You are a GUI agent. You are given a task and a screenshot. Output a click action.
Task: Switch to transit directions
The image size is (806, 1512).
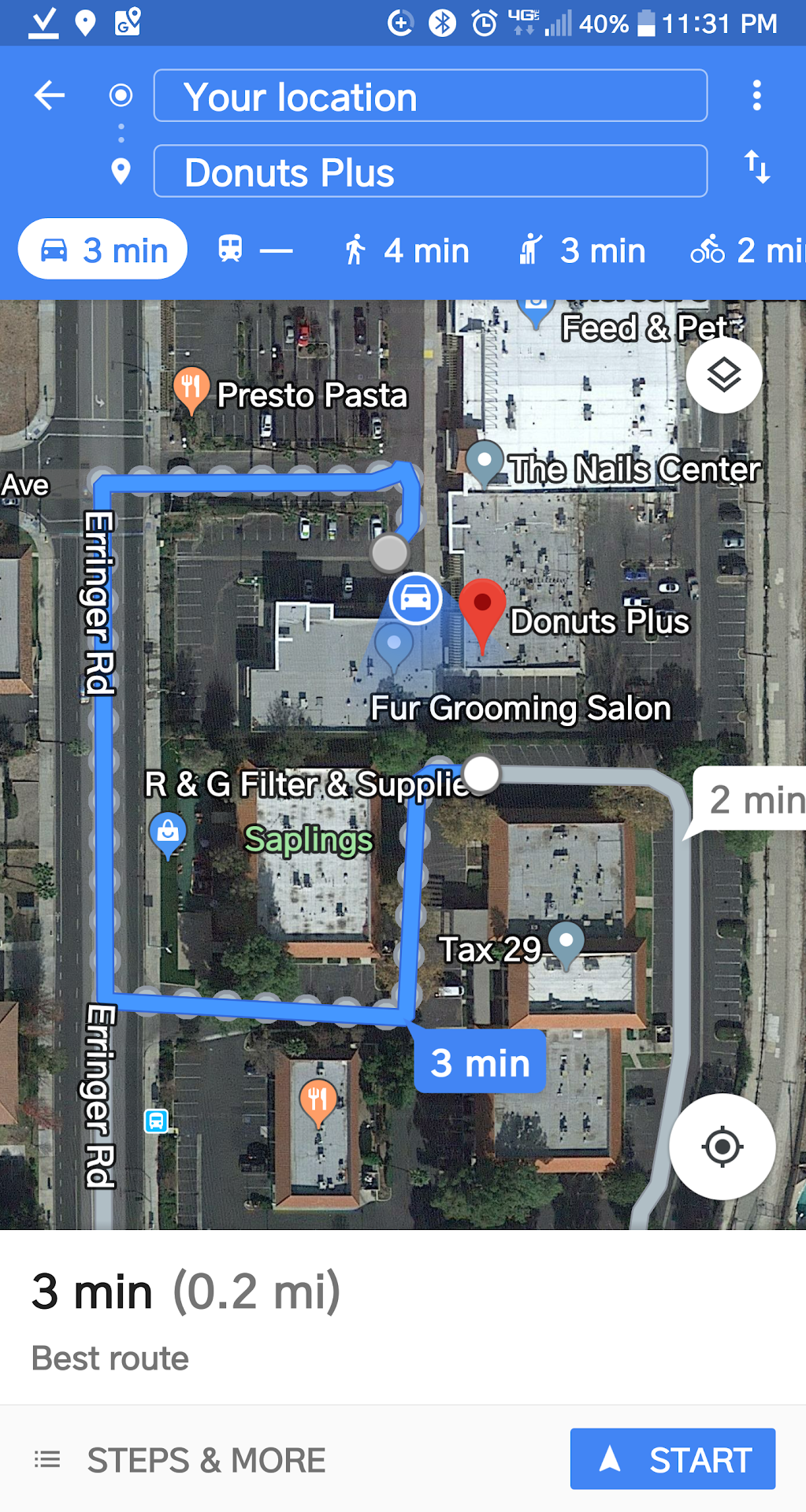[x=254, y=250]
